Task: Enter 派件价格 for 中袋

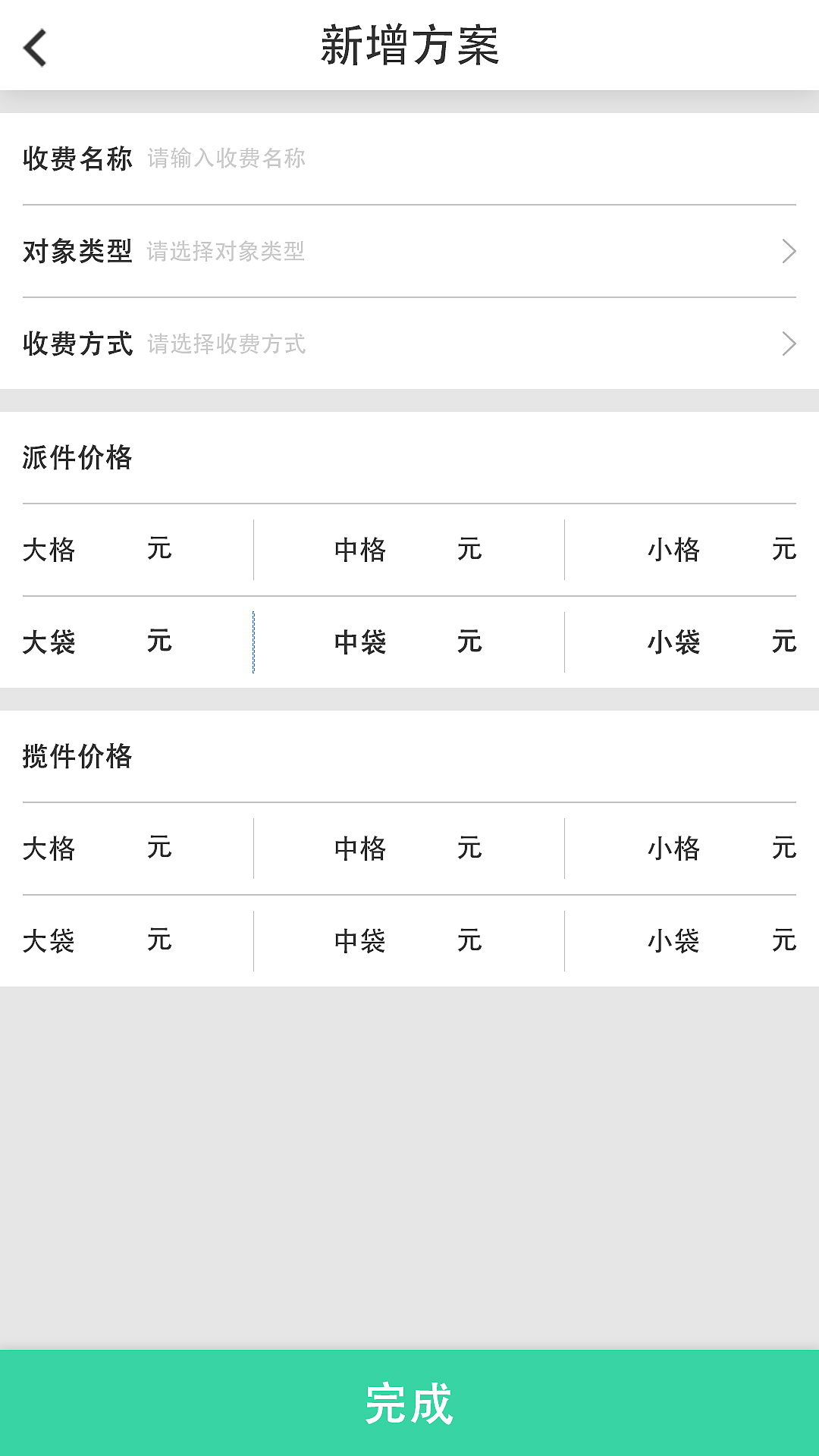Action: [421, 642]
